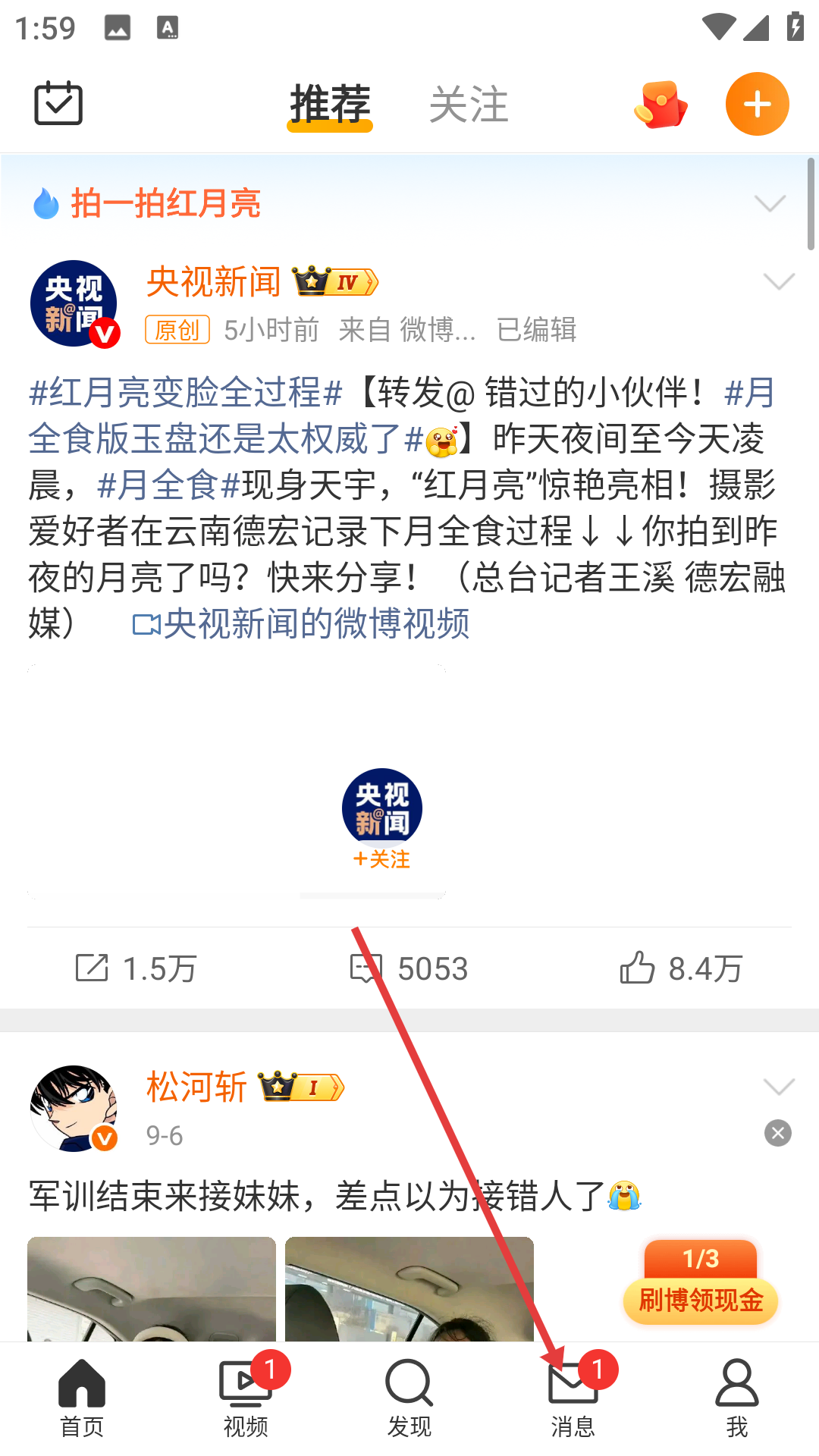Open options chevron on 央视新闻's post

(x=778, y=282)
